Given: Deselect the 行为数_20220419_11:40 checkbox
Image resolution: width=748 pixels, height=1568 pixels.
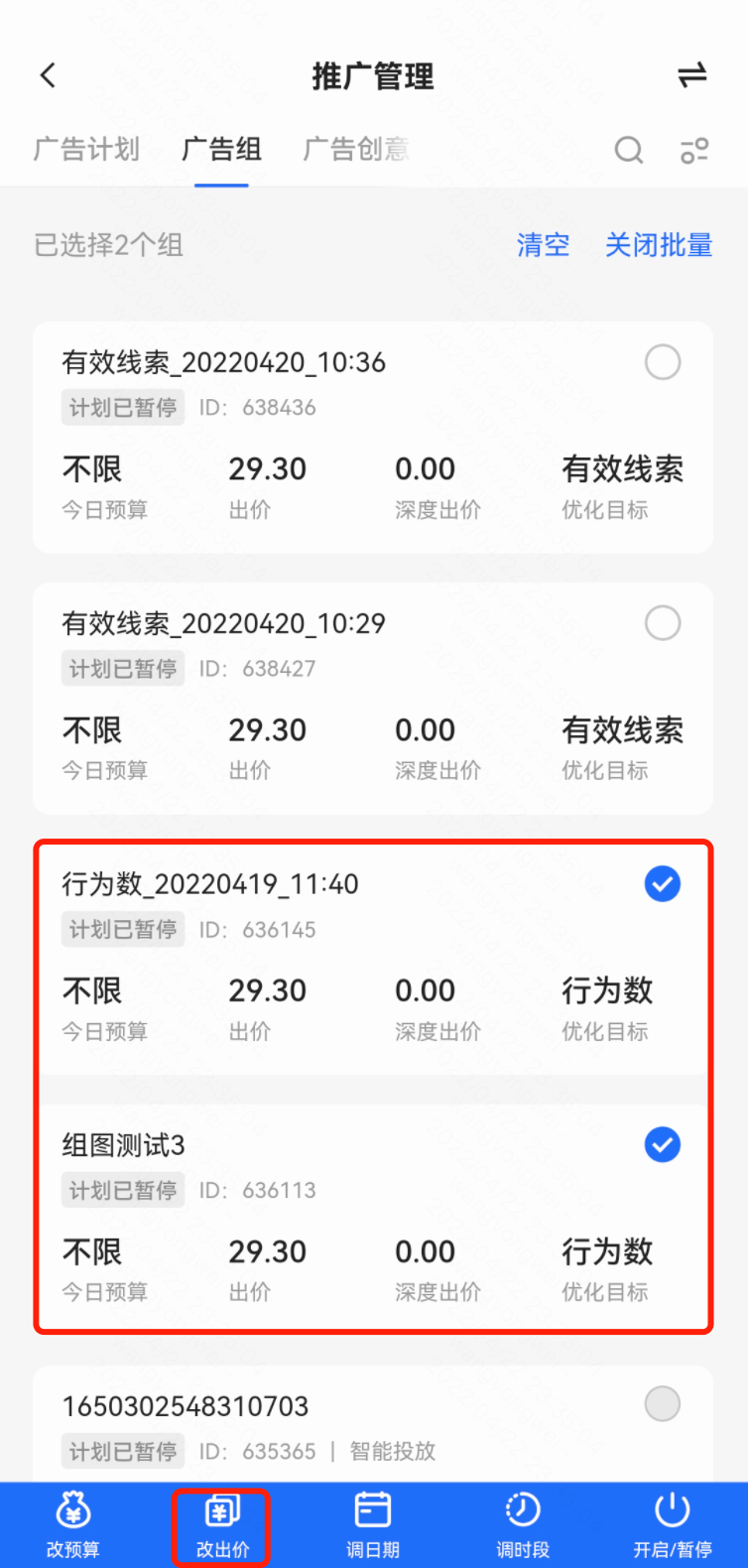Looking at the screenshot, I should click(662, 884).
